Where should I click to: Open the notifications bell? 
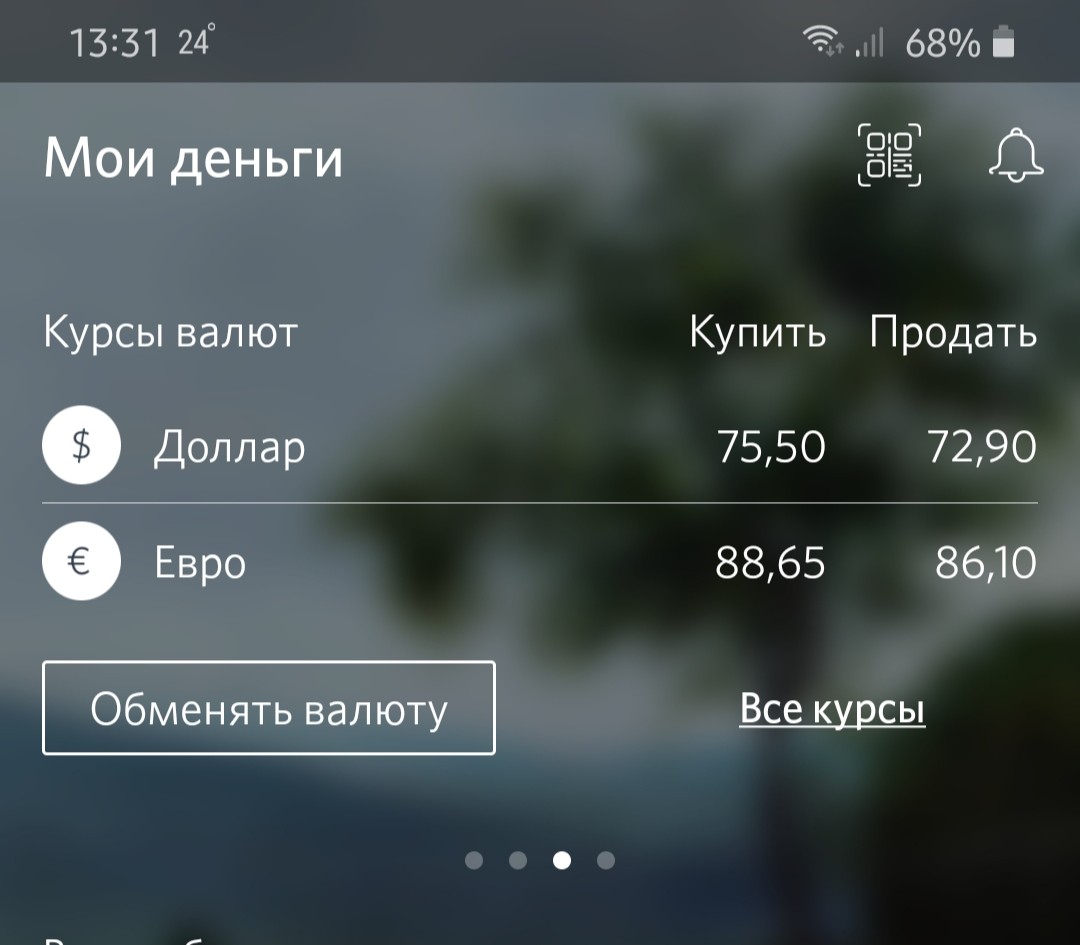[x=1016, y=157]
